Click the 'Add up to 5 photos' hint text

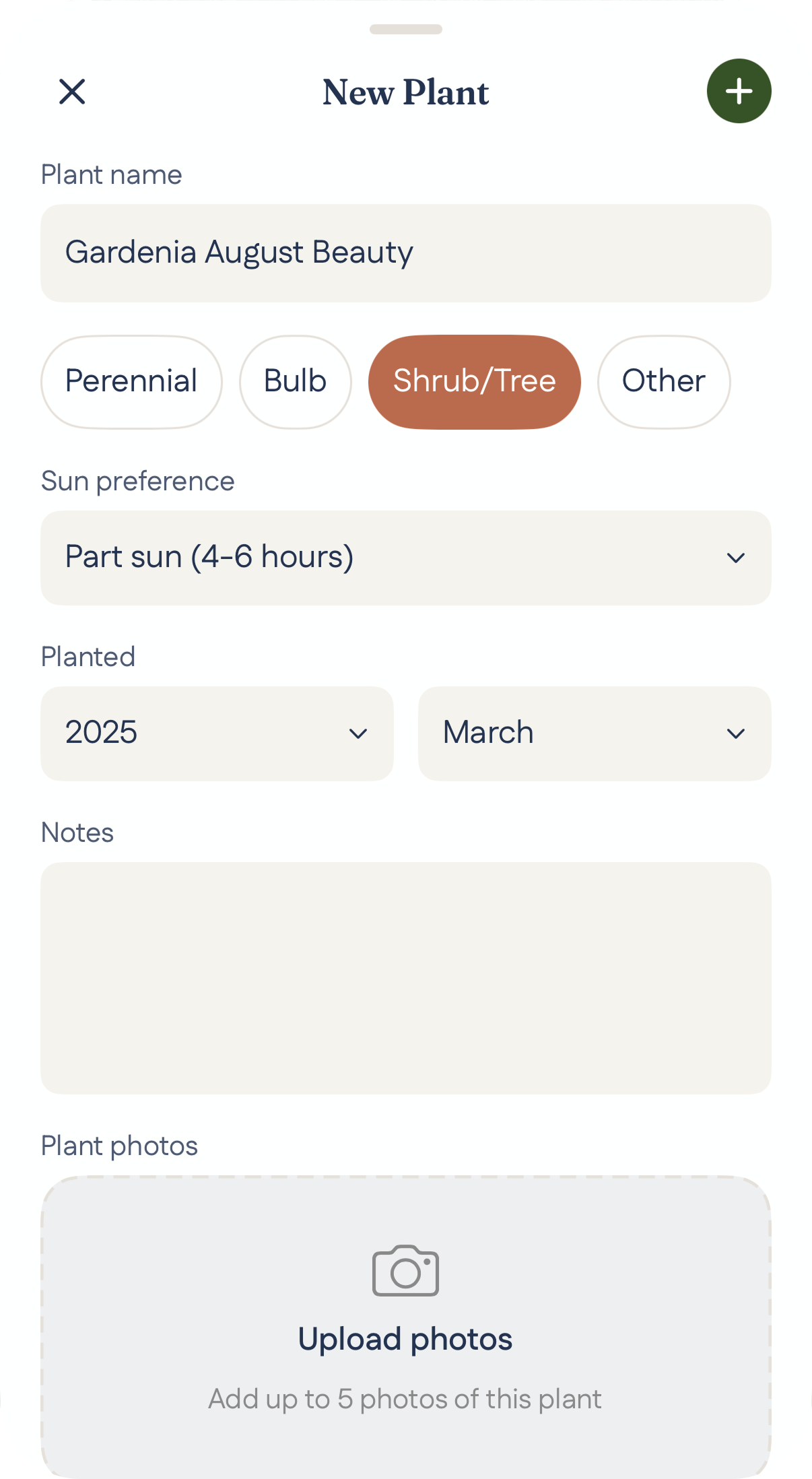click(x=405, y=1399)
